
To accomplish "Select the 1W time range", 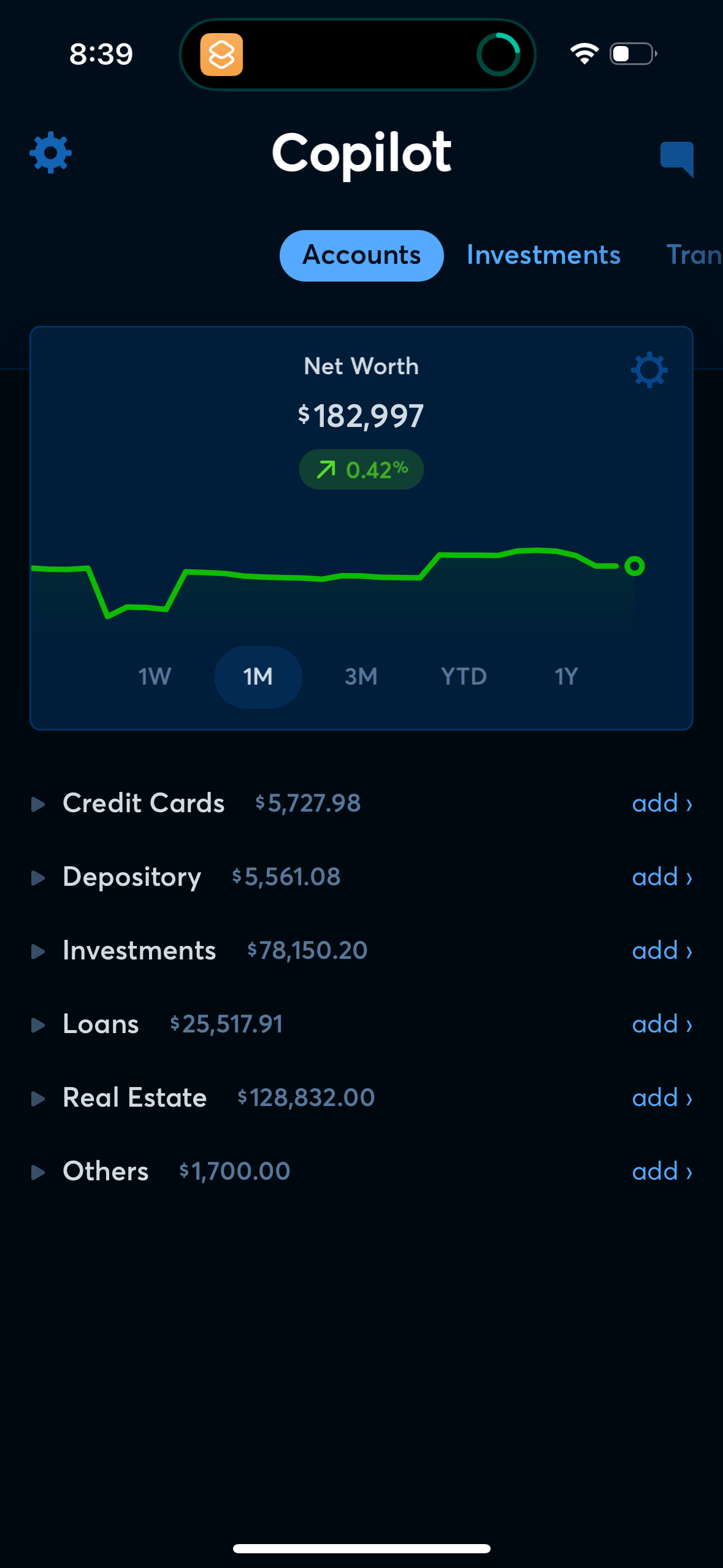I will click(153, 676).
